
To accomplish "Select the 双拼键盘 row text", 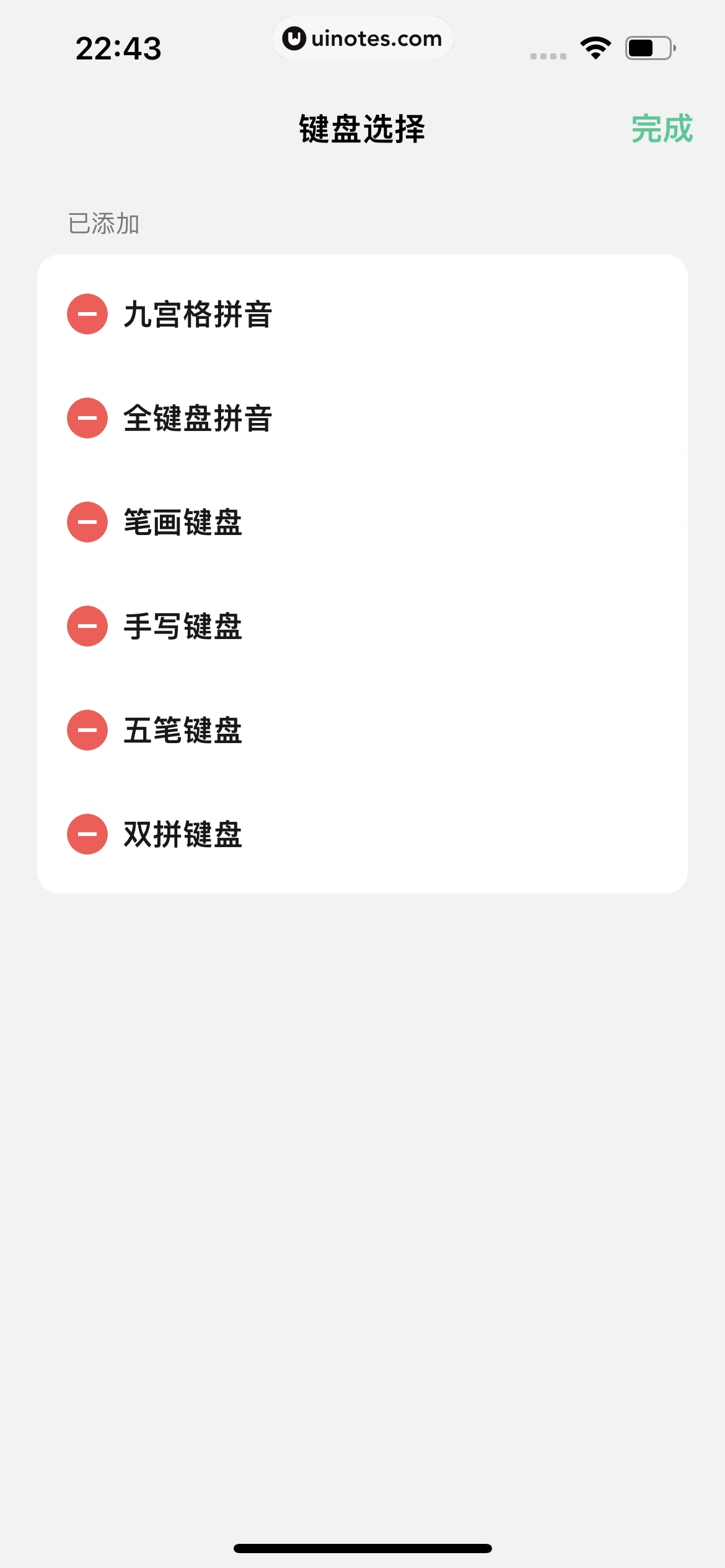I will pyautogui.click(x=182, y=835).
